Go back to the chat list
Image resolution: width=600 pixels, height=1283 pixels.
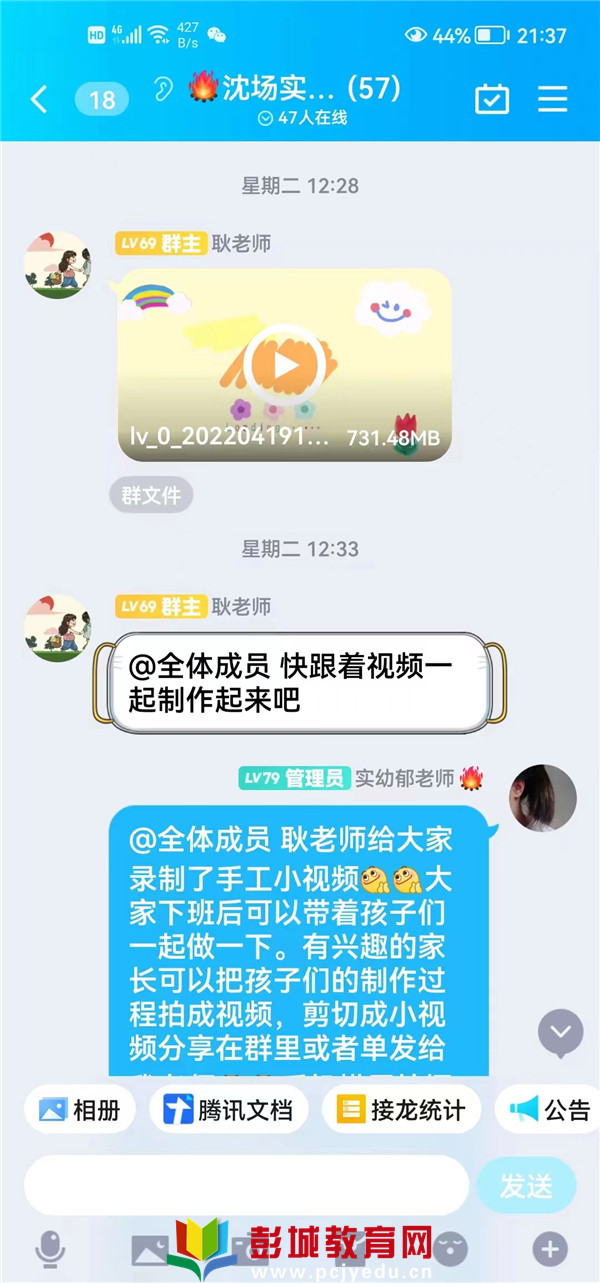pos(39,99)
